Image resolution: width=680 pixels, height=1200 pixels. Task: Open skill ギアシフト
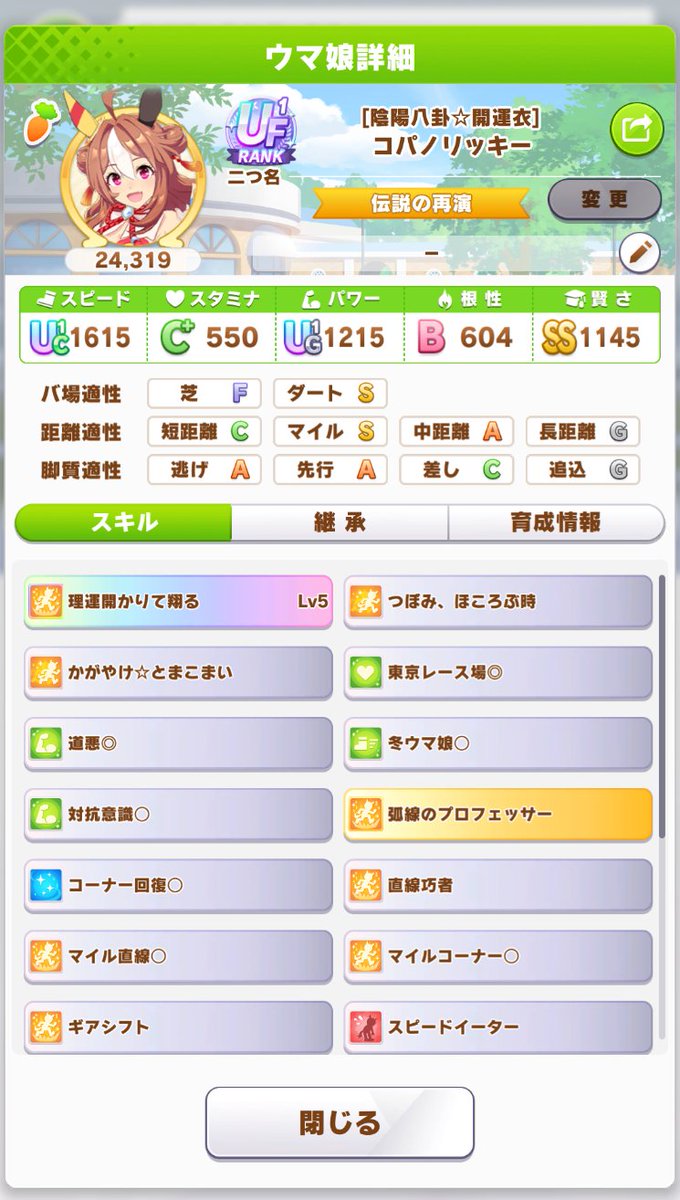(178, 1027)
